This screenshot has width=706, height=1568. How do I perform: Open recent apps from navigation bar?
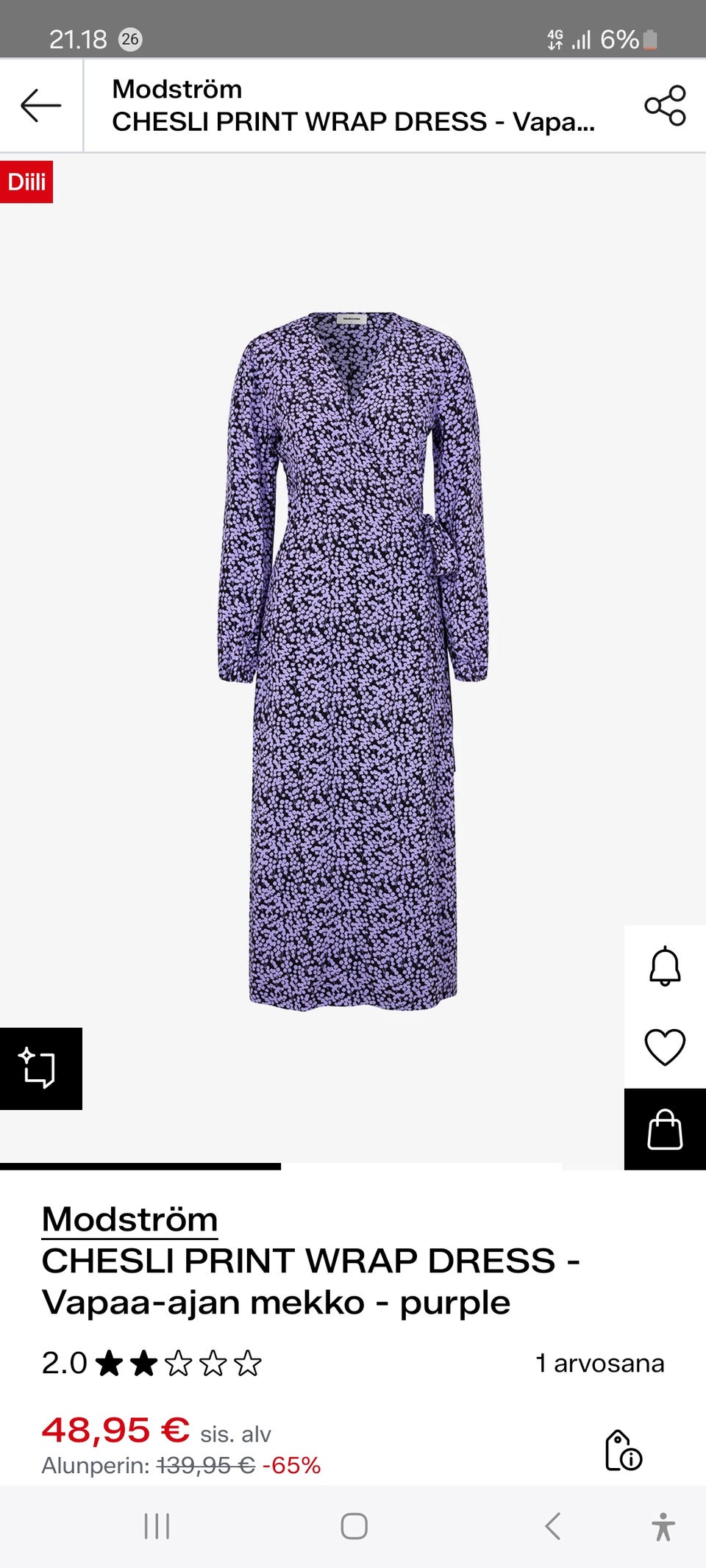(x=157, y=1526)
